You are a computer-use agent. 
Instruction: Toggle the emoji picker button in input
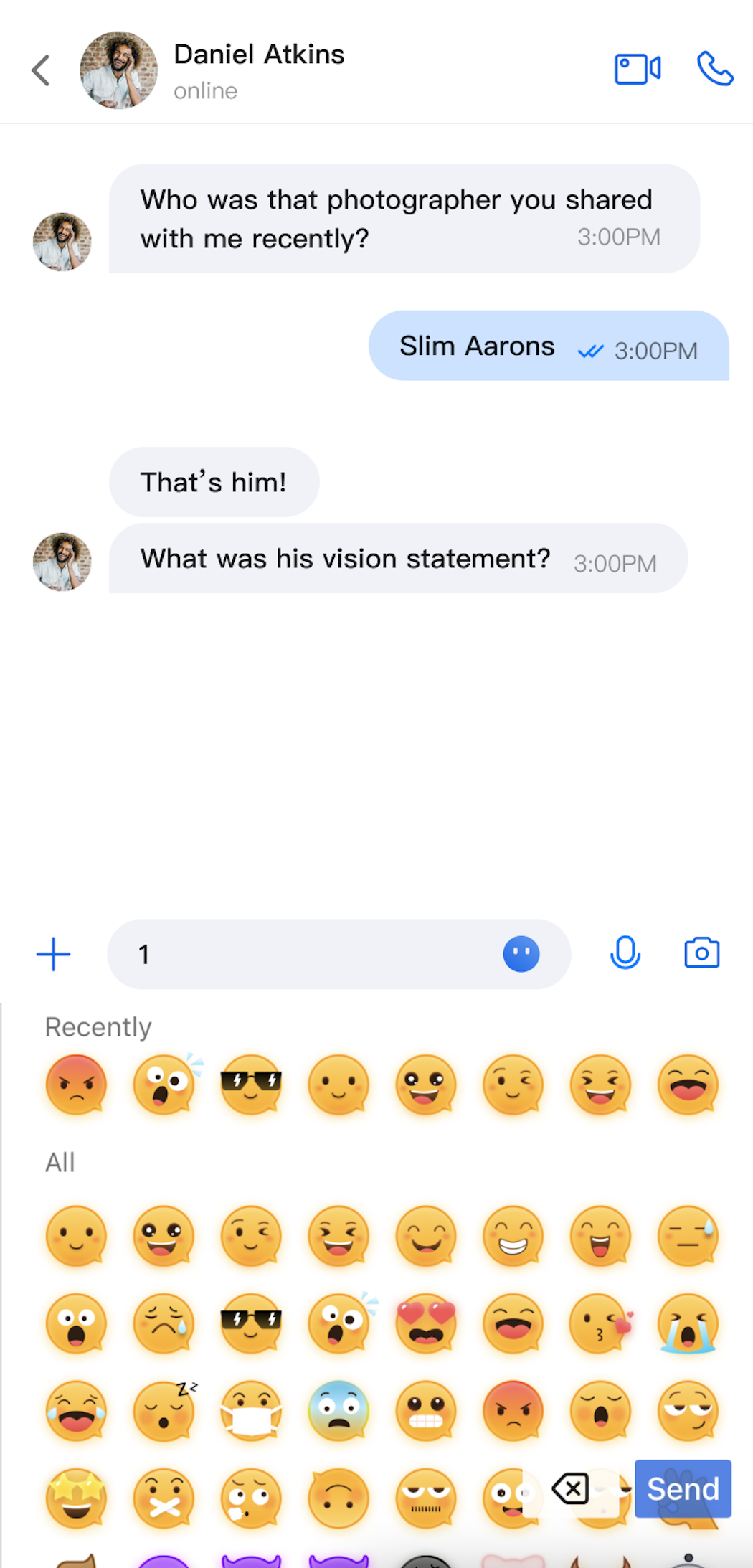tap(521, 954)
